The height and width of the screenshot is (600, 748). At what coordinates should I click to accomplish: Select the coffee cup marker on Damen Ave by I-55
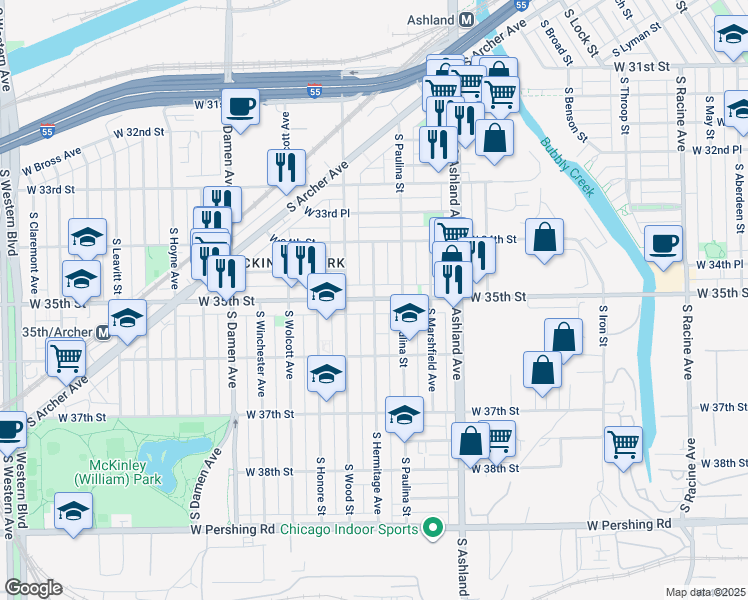click(x=241, y=110)
